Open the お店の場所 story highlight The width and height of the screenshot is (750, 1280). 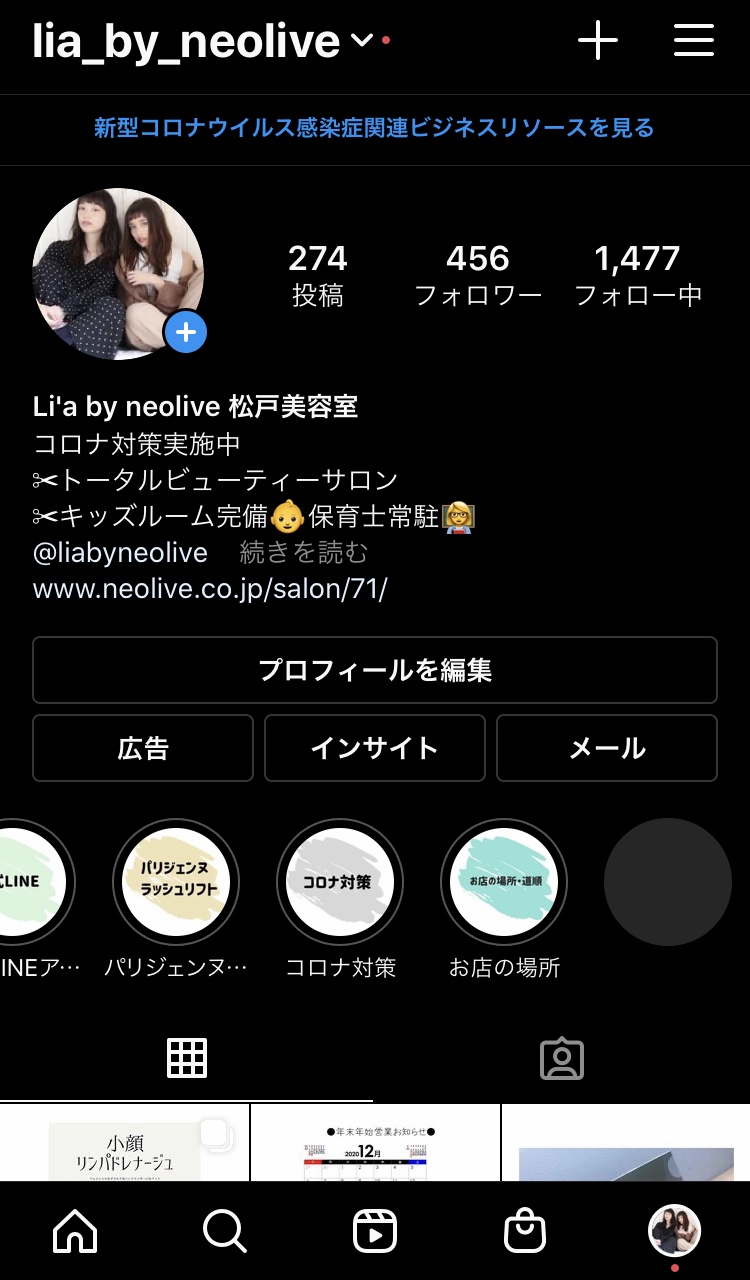[504, 882]
